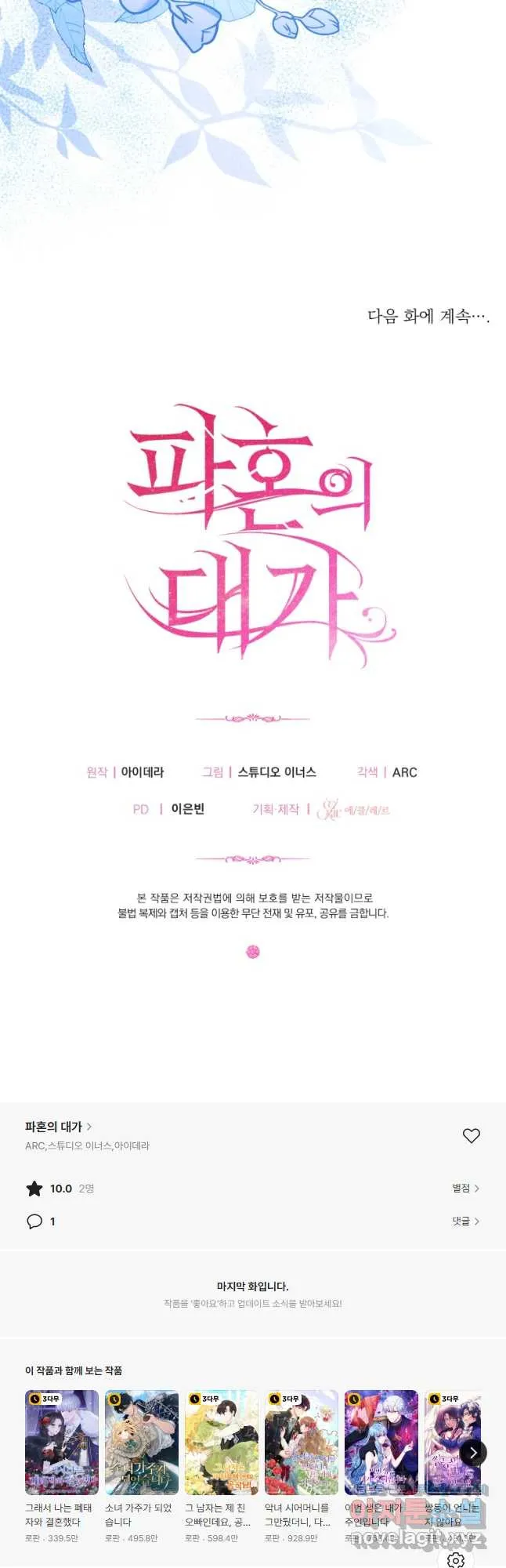Open the viewer settings gear
Screen dimensions: 506x1568
pos(456,1559)
